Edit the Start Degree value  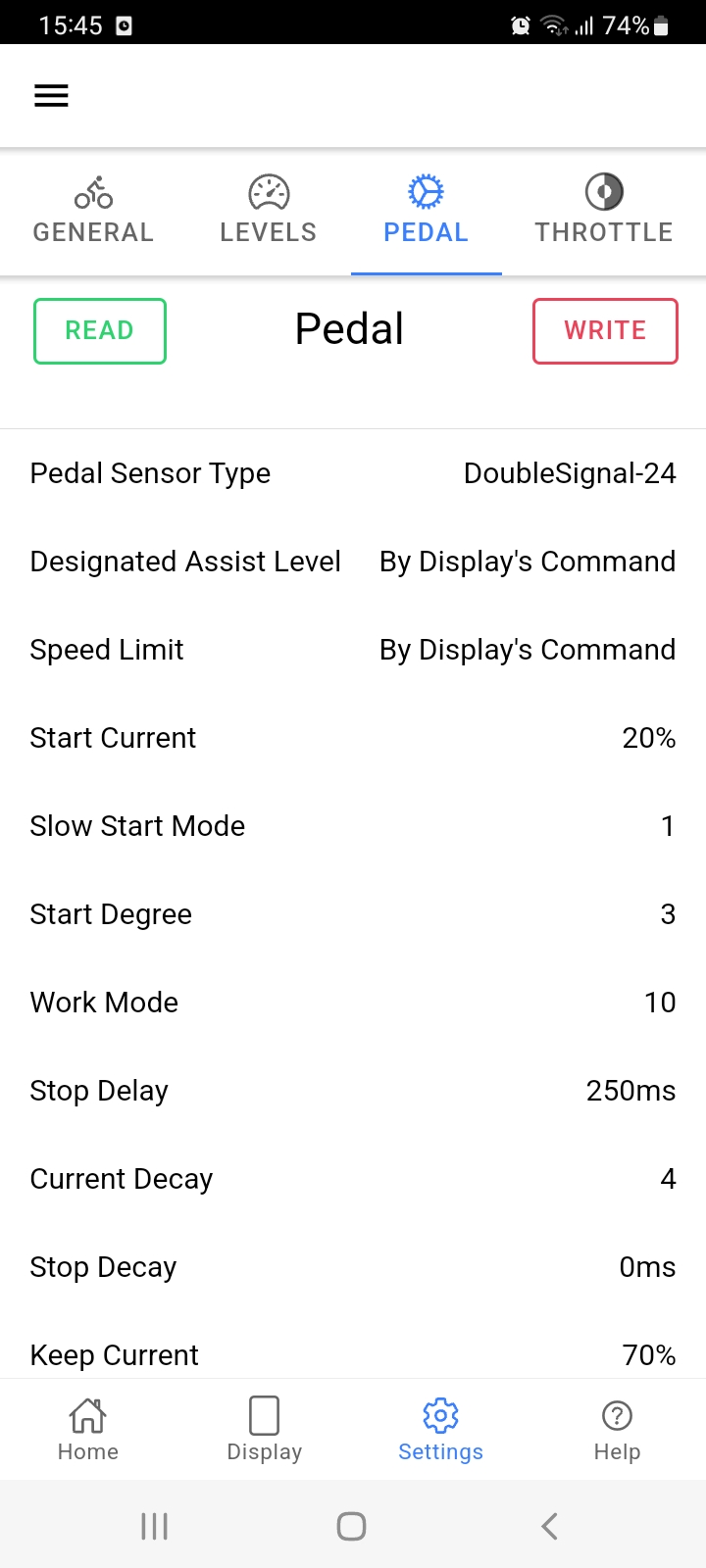point(353,914)
